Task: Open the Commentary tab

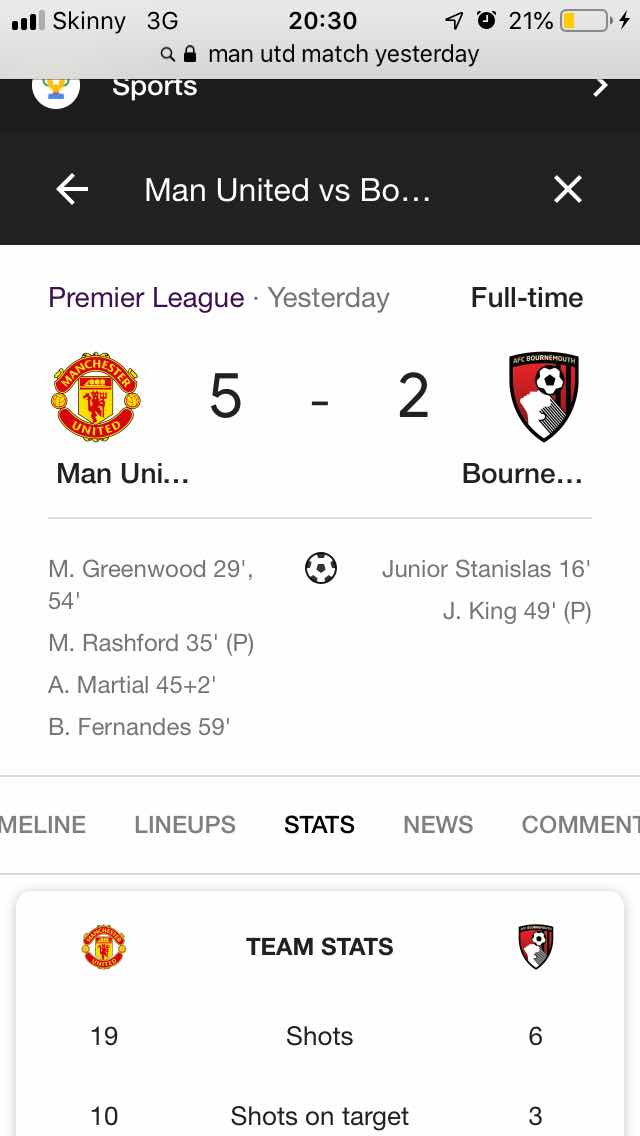Action: pos(581,824)
